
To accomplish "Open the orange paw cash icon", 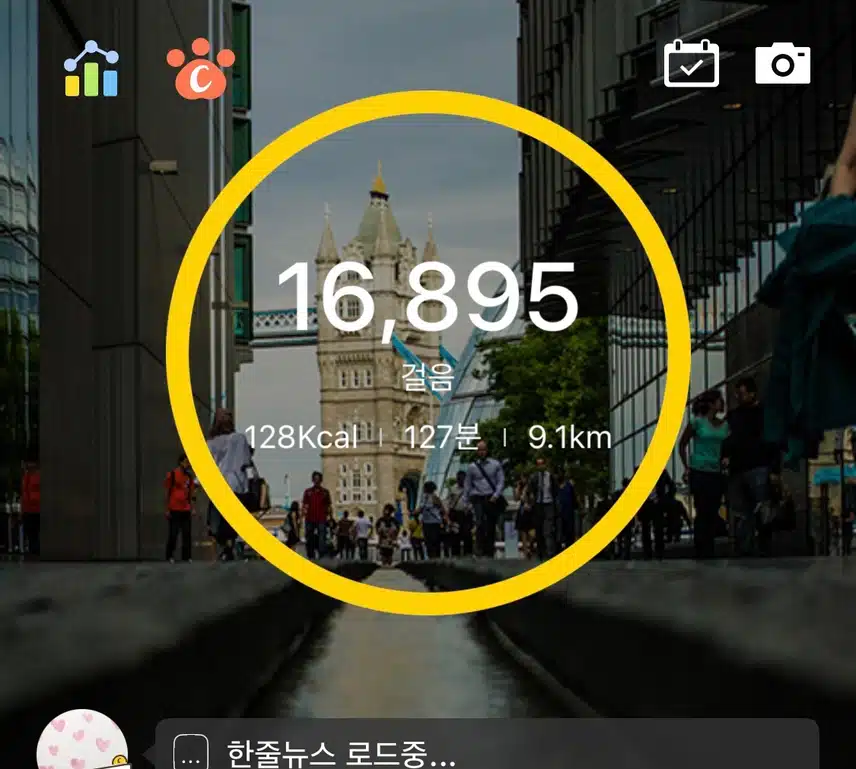I will [201, 69].
